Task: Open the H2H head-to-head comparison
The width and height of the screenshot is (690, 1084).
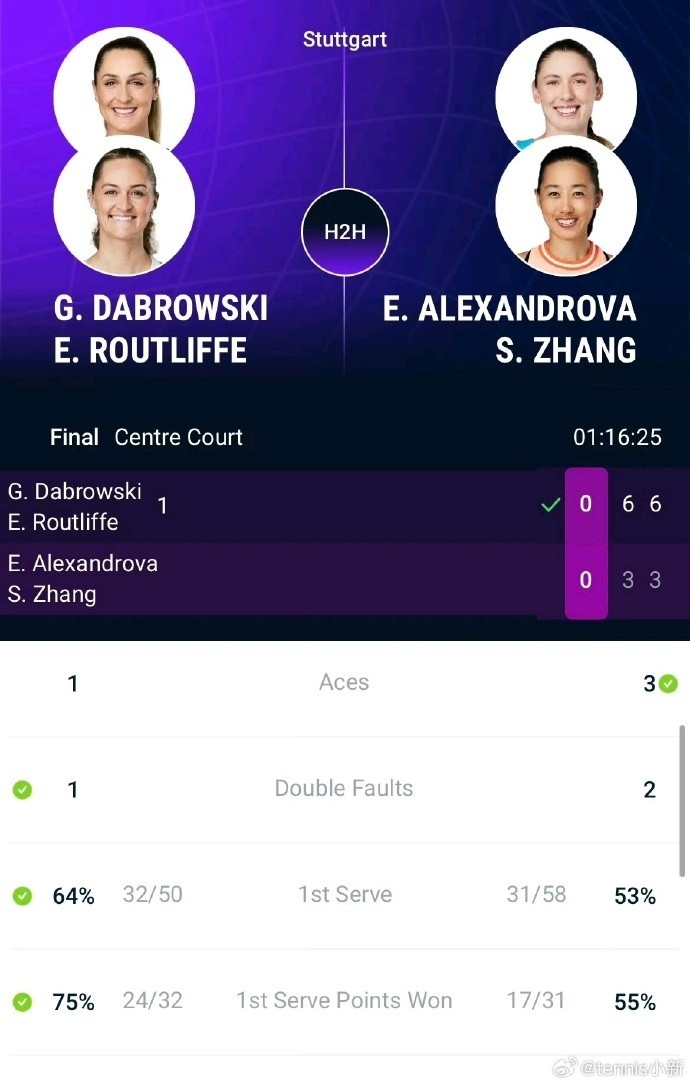Action: point(344,232)
